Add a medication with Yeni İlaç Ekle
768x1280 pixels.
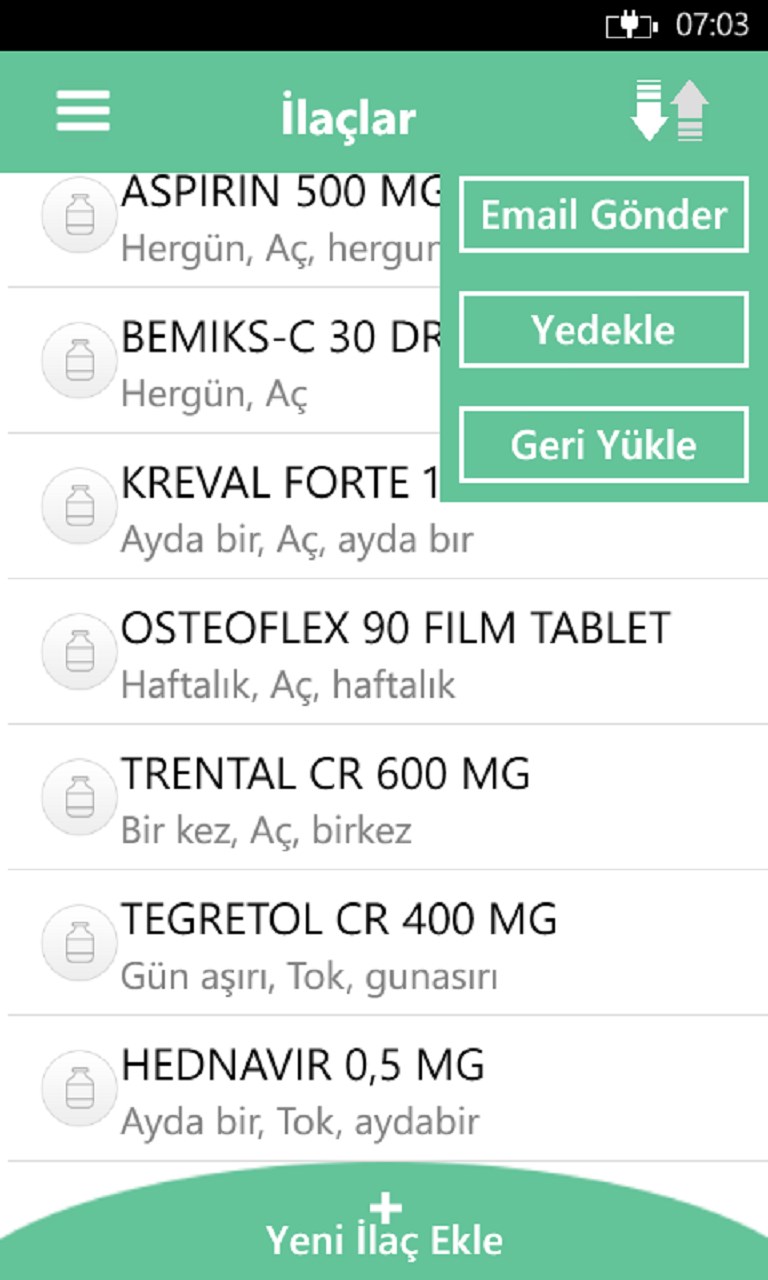(384, 1228)
